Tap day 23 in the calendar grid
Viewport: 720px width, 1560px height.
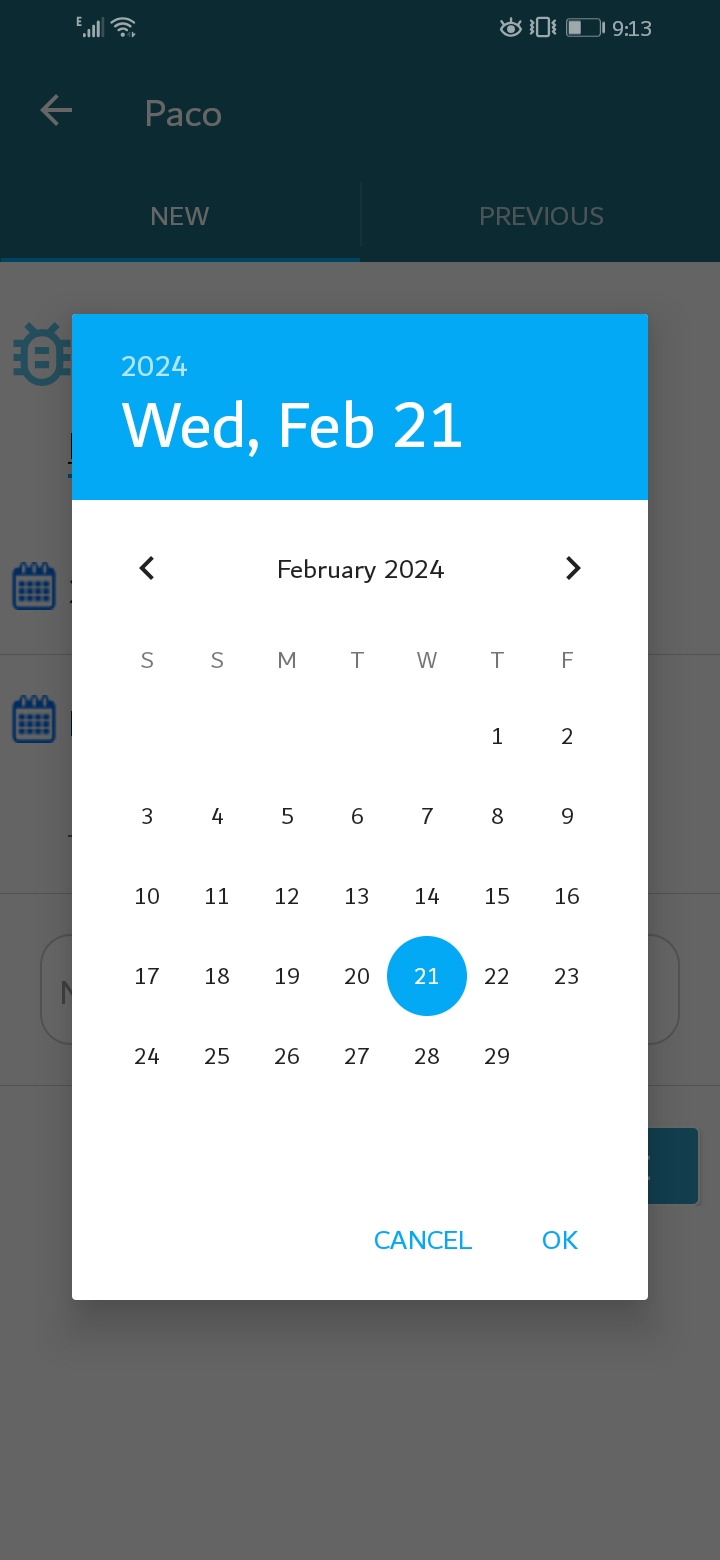(567, 977)
